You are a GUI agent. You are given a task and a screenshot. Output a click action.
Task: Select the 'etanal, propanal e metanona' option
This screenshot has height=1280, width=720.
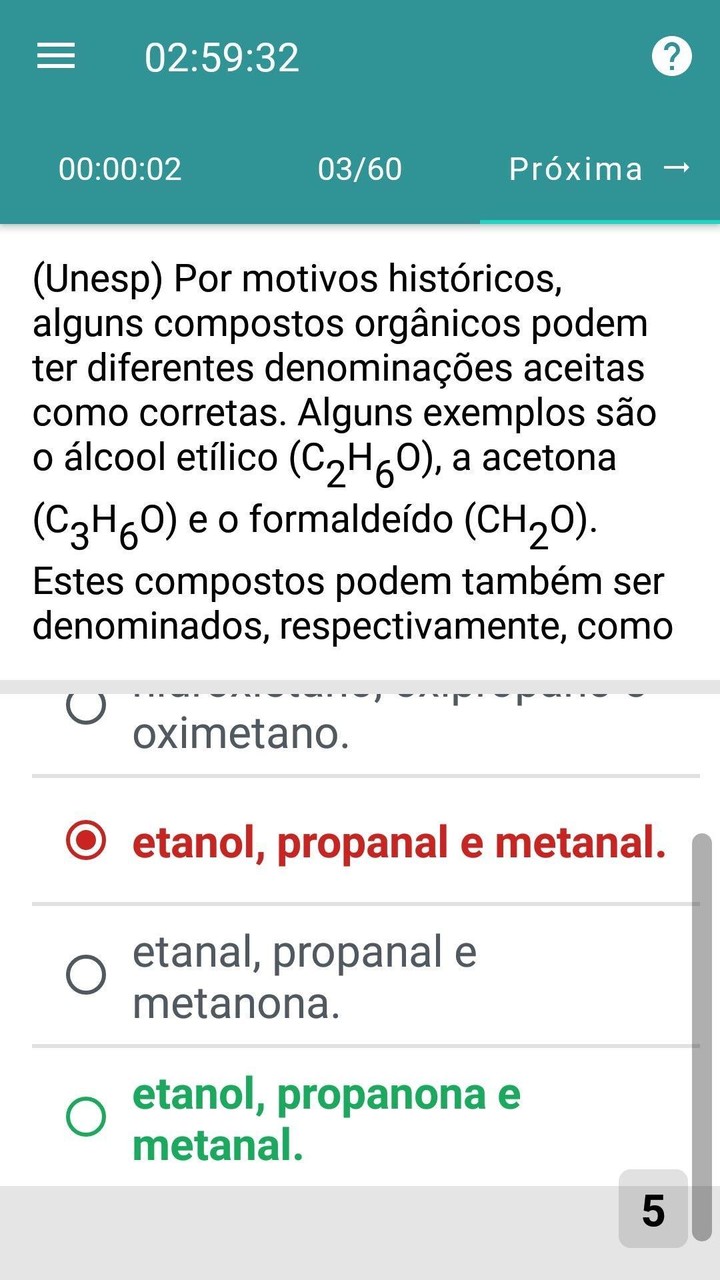(84, 976)
